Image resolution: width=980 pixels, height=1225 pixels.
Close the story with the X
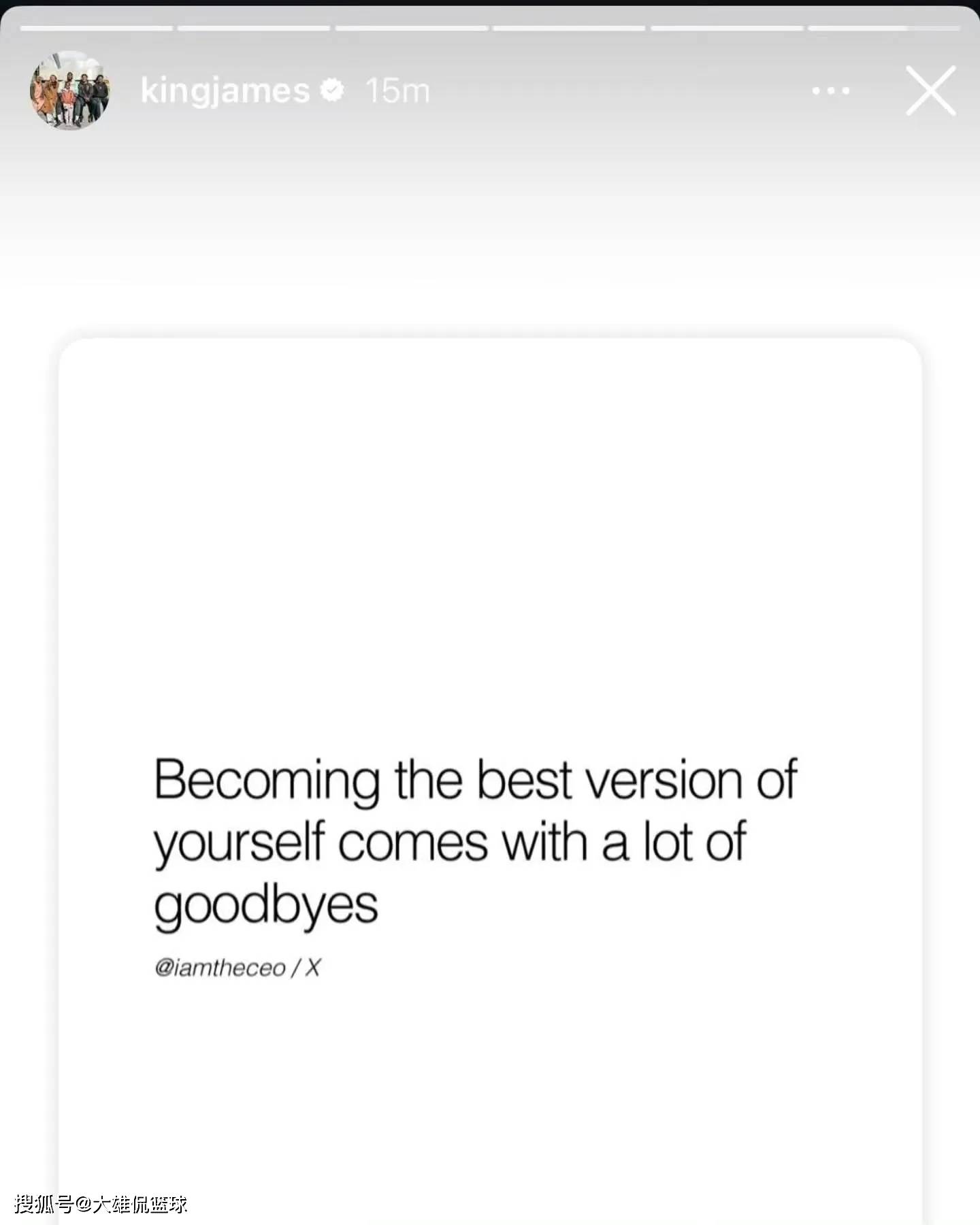pyautogui.click(x=930, y=91)
